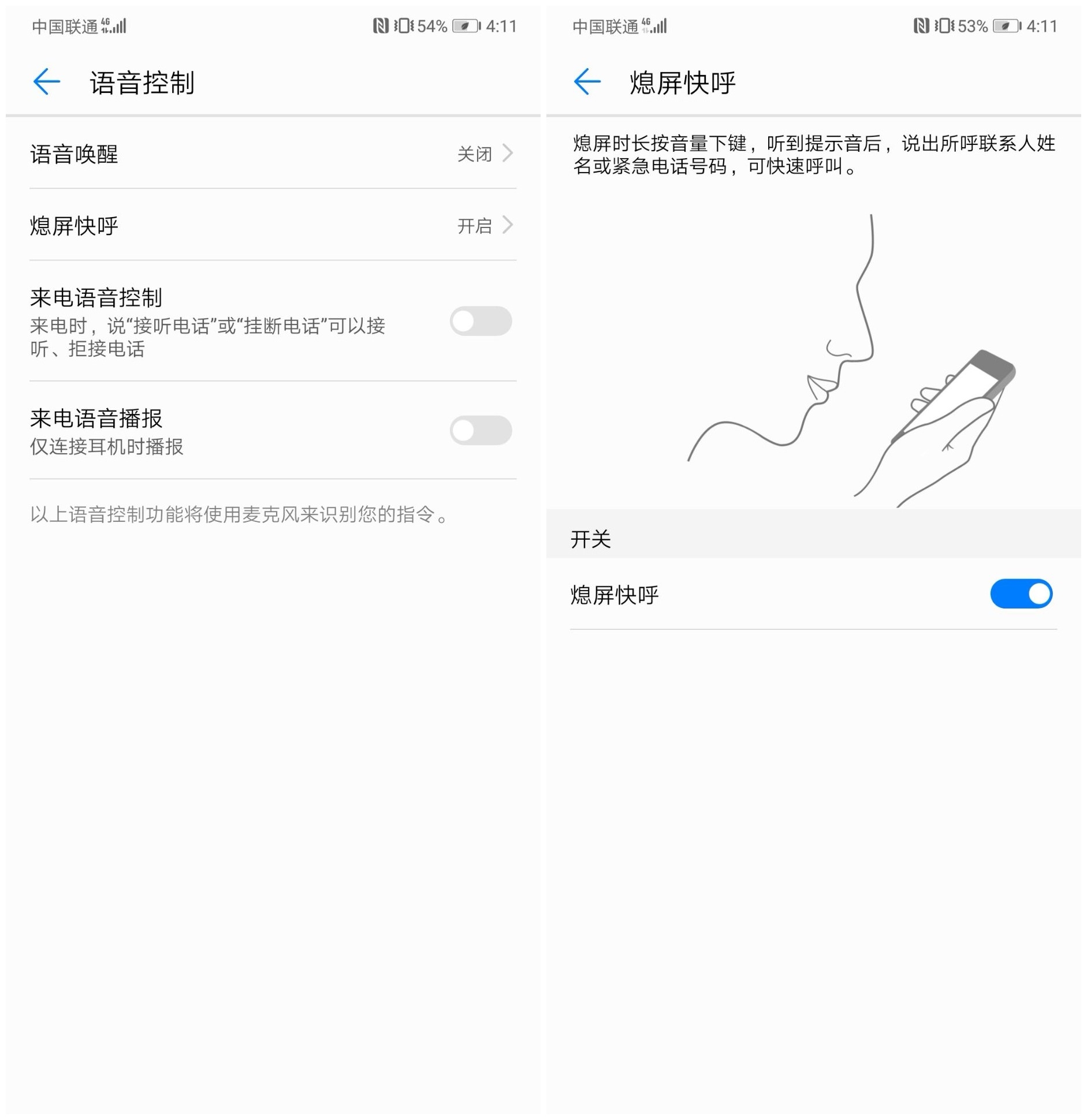Go back from the 熄屏快呼 detail screen
The height and width of the screenshot is (1120, 1087).
pos(587,82)
